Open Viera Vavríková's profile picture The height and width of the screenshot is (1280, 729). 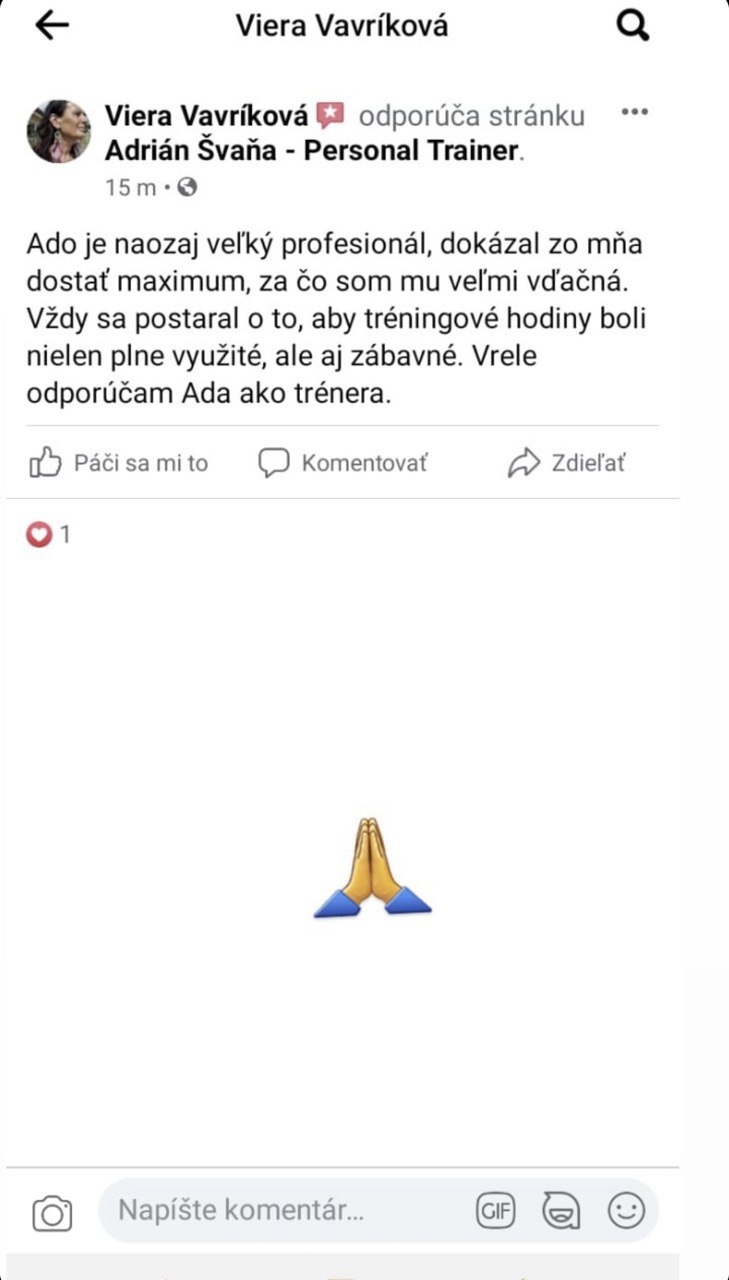[x=59, y=131]
